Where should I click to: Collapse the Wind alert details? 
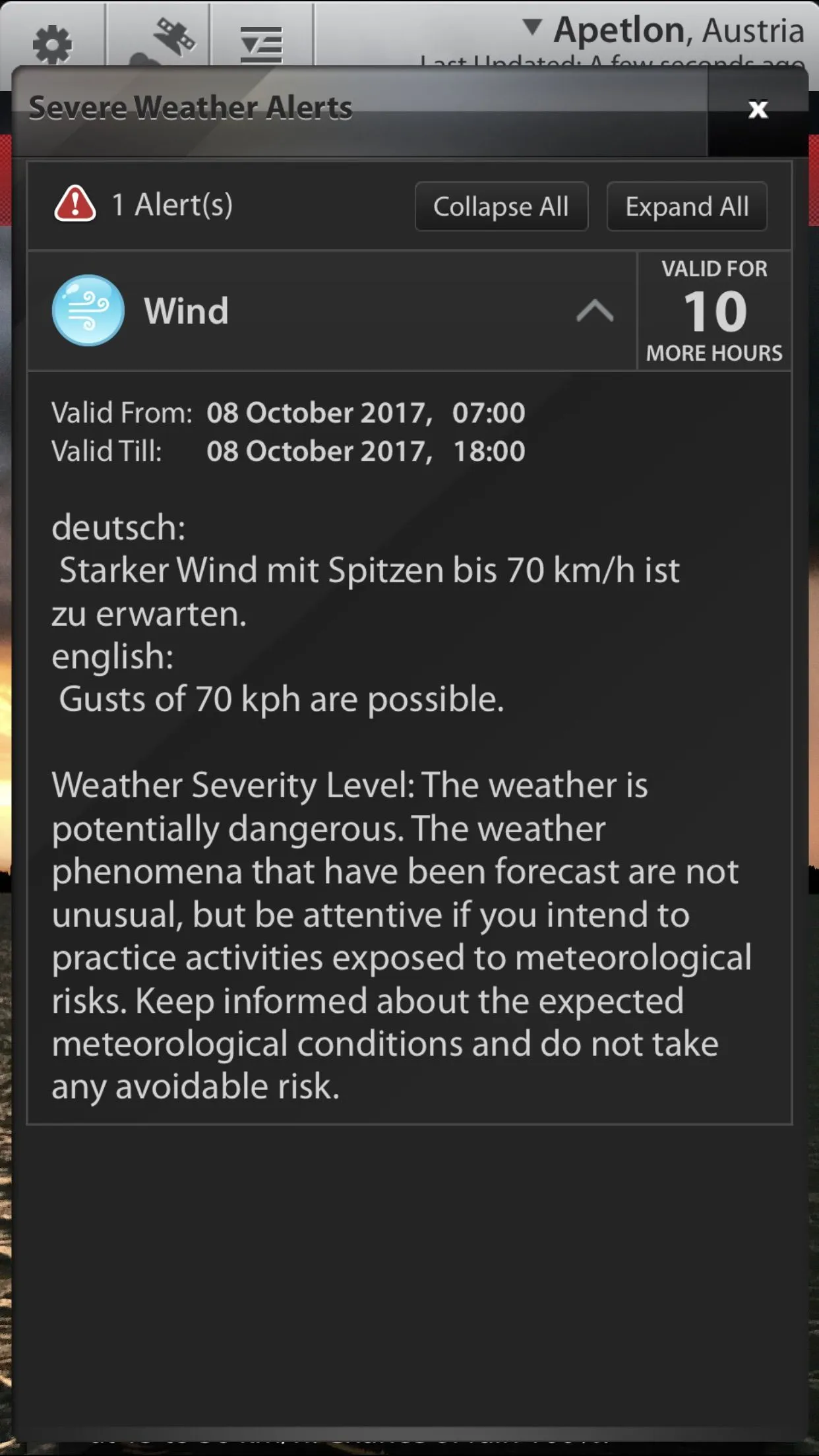594,311
